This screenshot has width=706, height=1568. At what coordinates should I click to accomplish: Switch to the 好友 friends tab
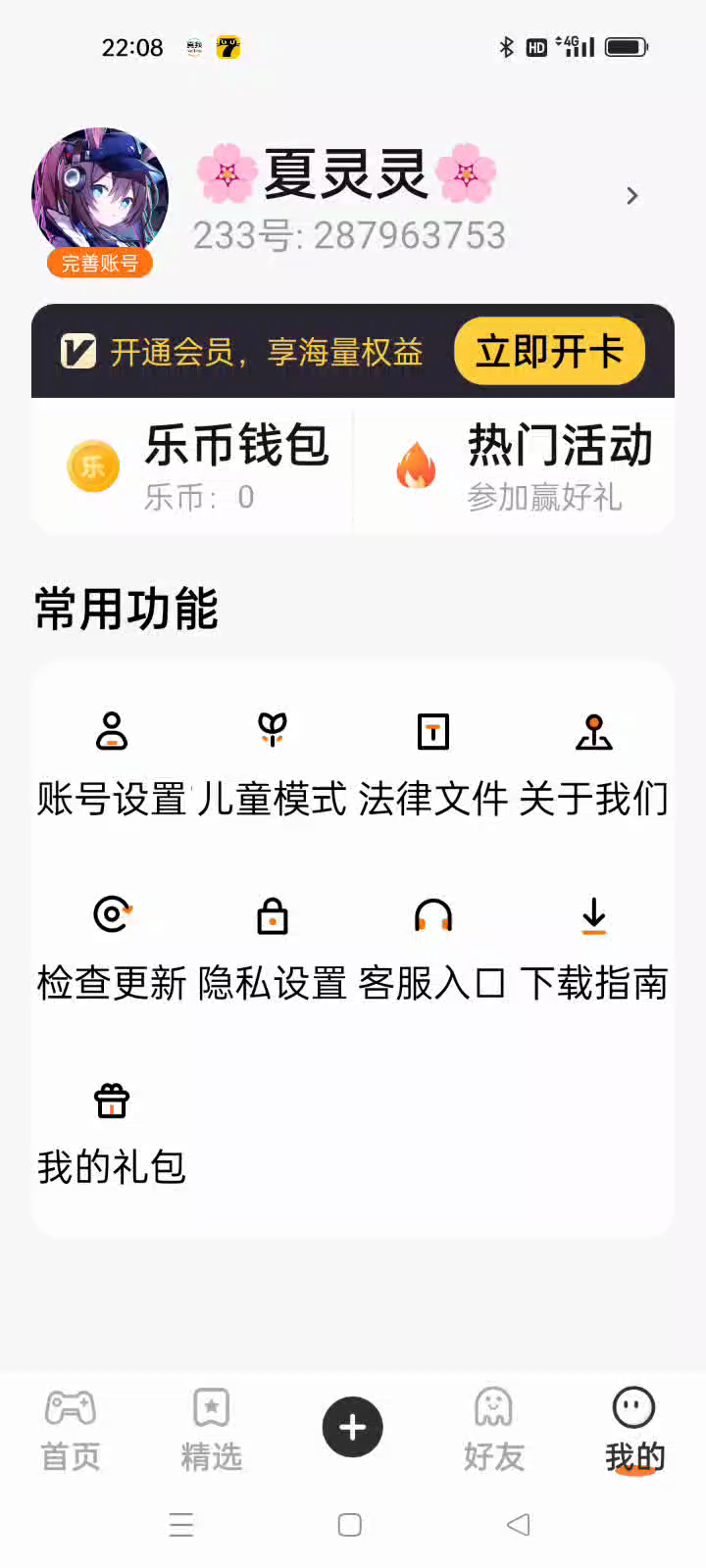493,1429
